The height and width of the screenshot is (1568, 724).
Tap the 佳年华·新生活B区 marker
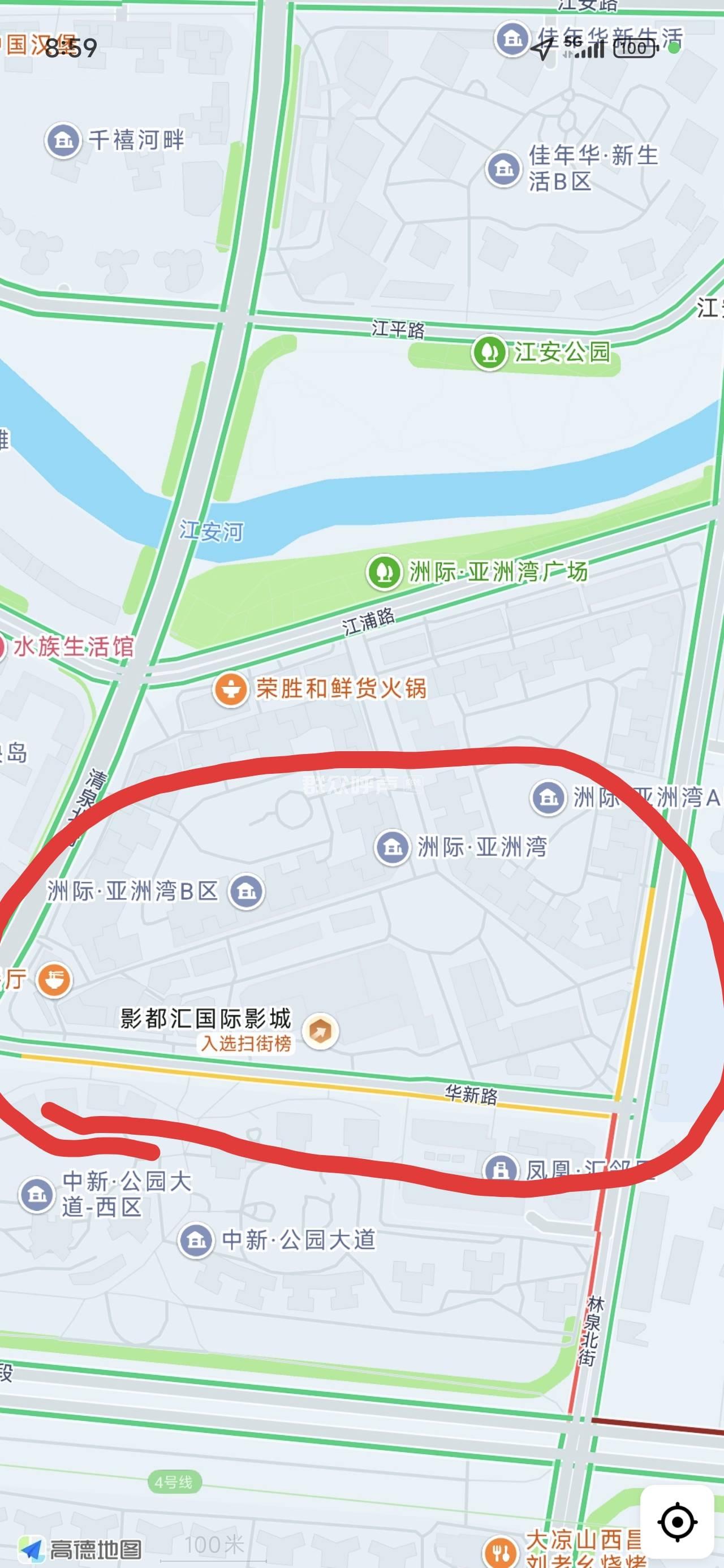click(503, 168)
